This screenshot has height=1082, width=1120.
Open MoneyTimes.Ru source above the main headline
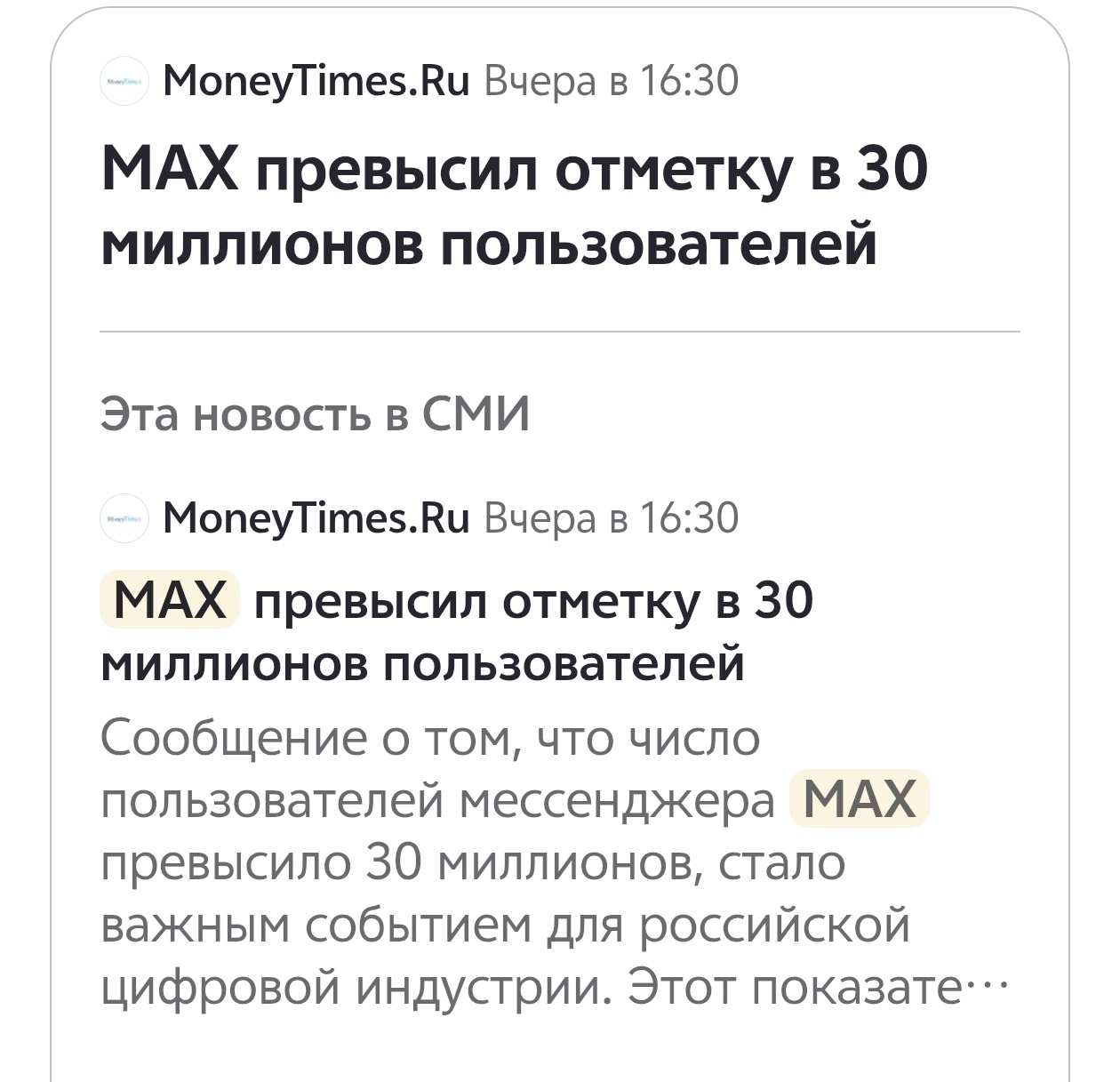tap(316, 81)
